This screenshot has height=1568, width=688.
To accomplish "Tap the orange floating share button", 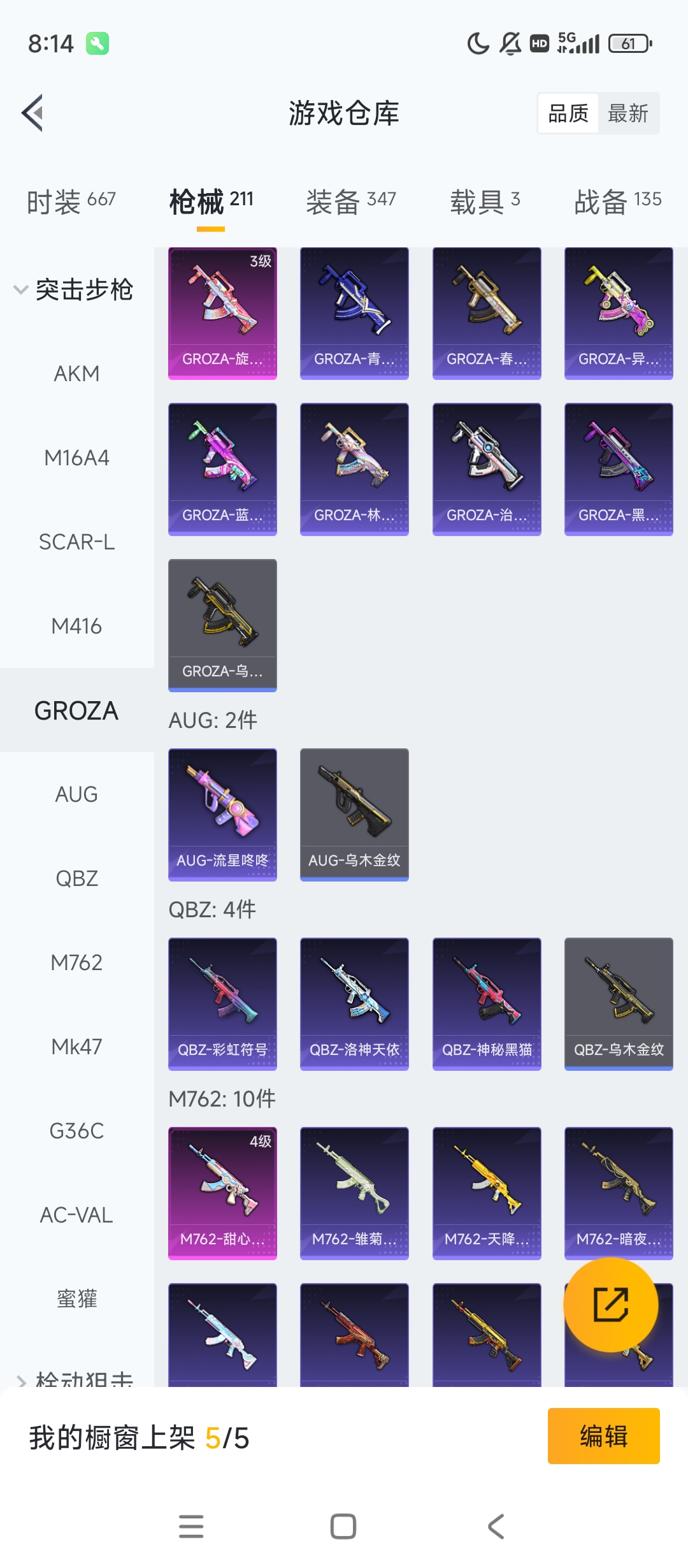I will (610, 1304).
